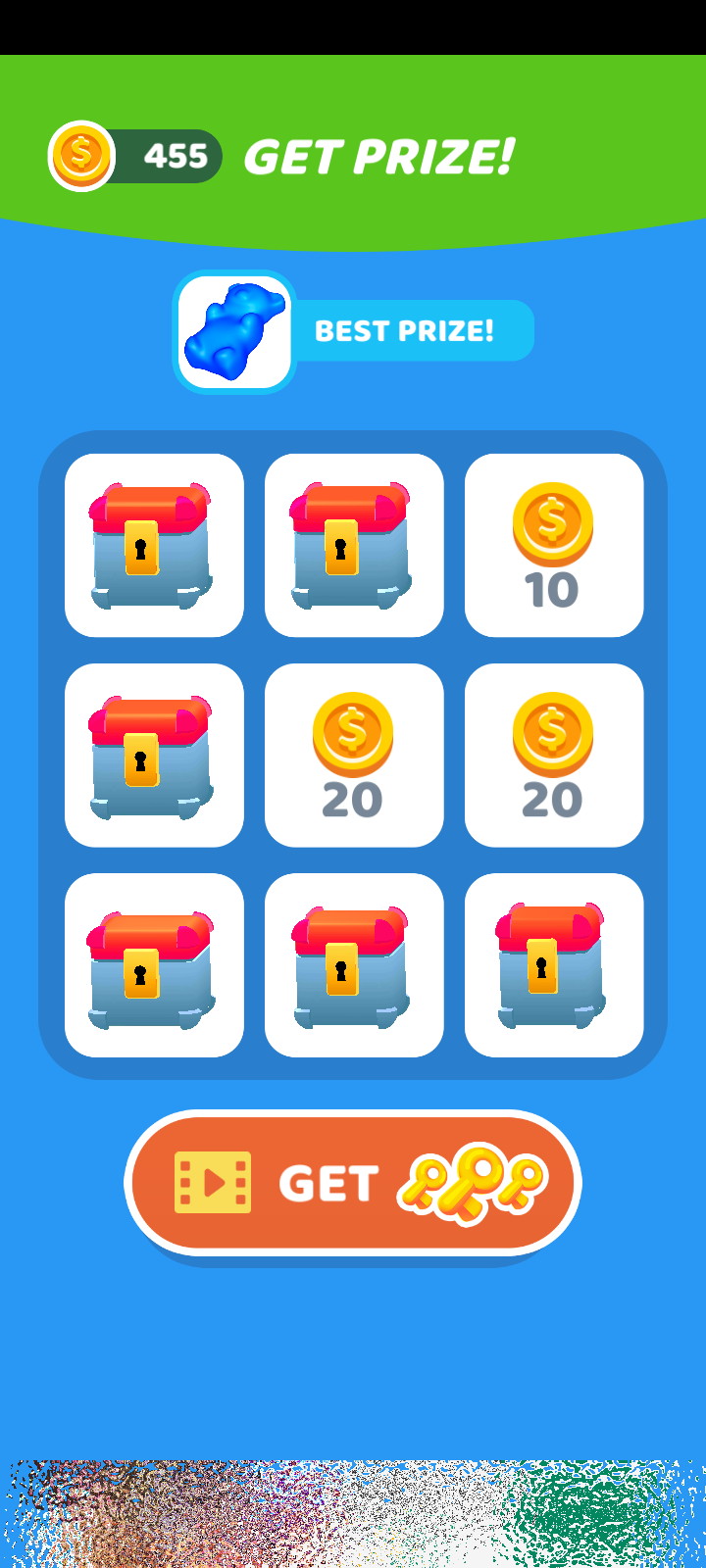This screenshot has width=706, height=1568.
Task: Open the chest next to the 10 coins tile
Action: (x=353, y=545)
